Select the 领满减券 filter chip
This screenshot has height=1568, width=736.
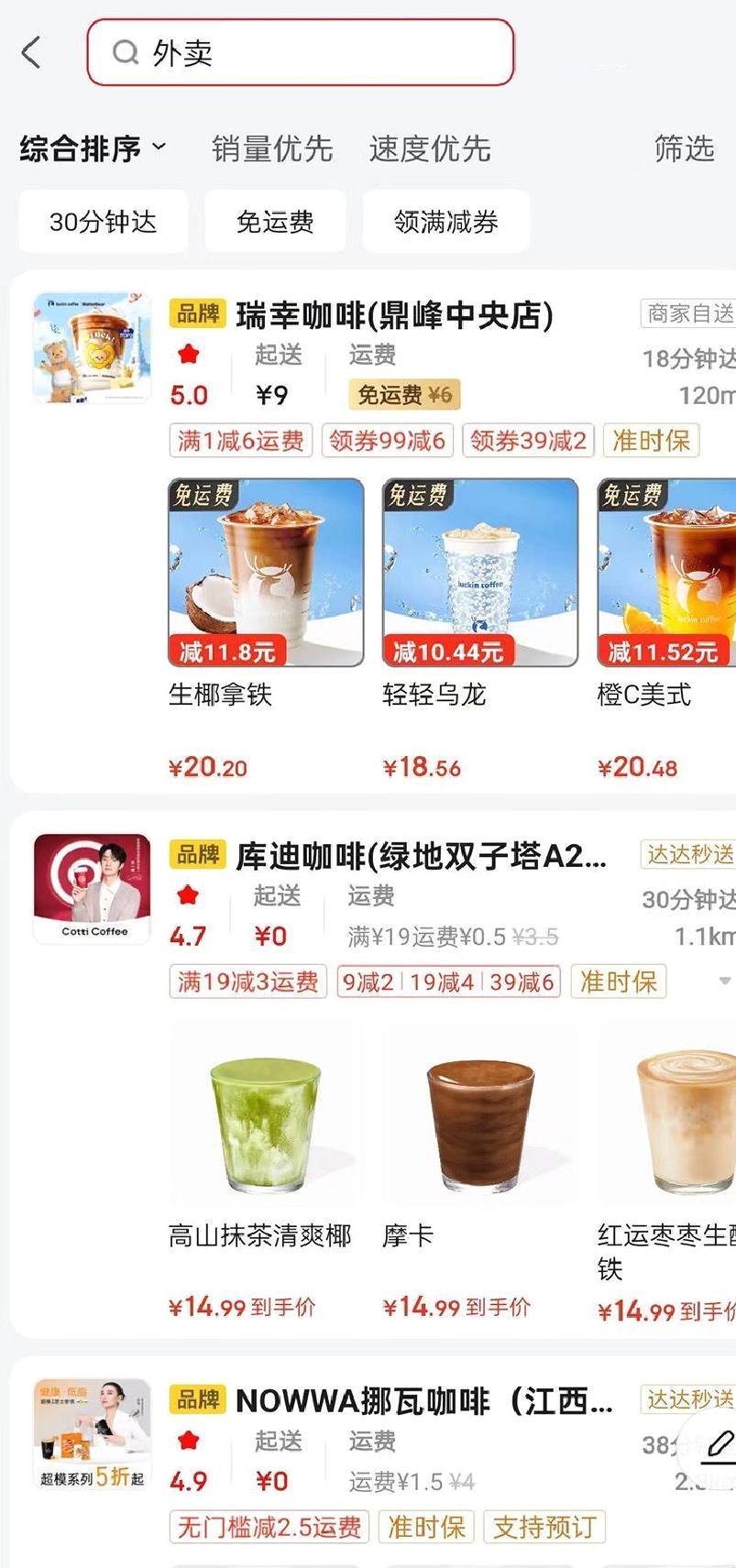[446, 222]
